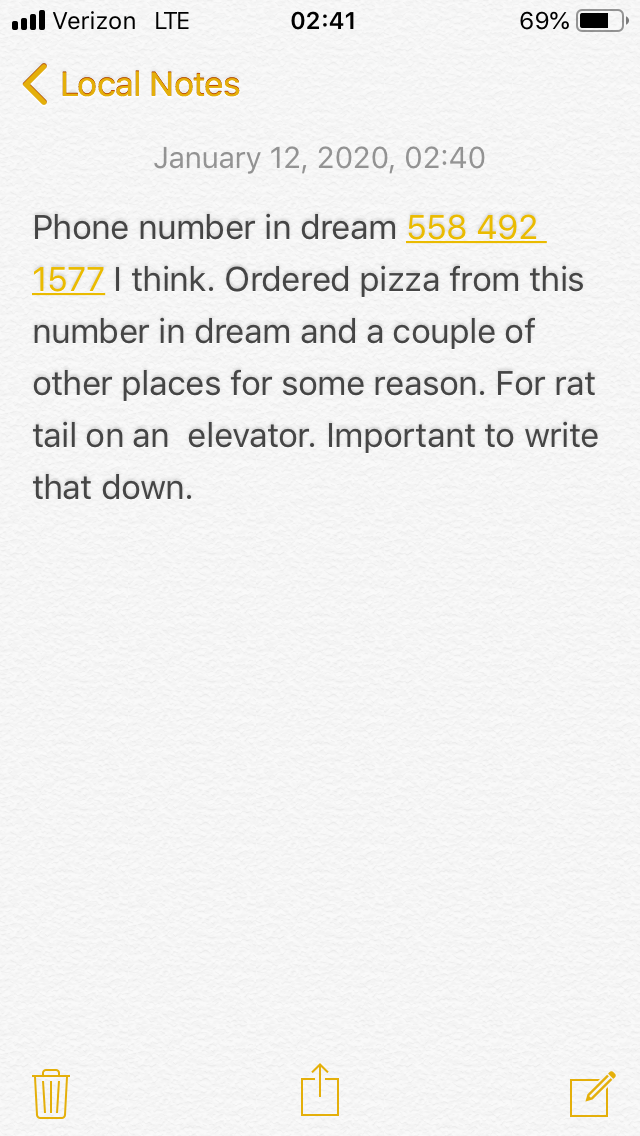The height and width of the screenshot is (1136, 640).
Task: Compose a new note
Action: tap(591, 1093)
